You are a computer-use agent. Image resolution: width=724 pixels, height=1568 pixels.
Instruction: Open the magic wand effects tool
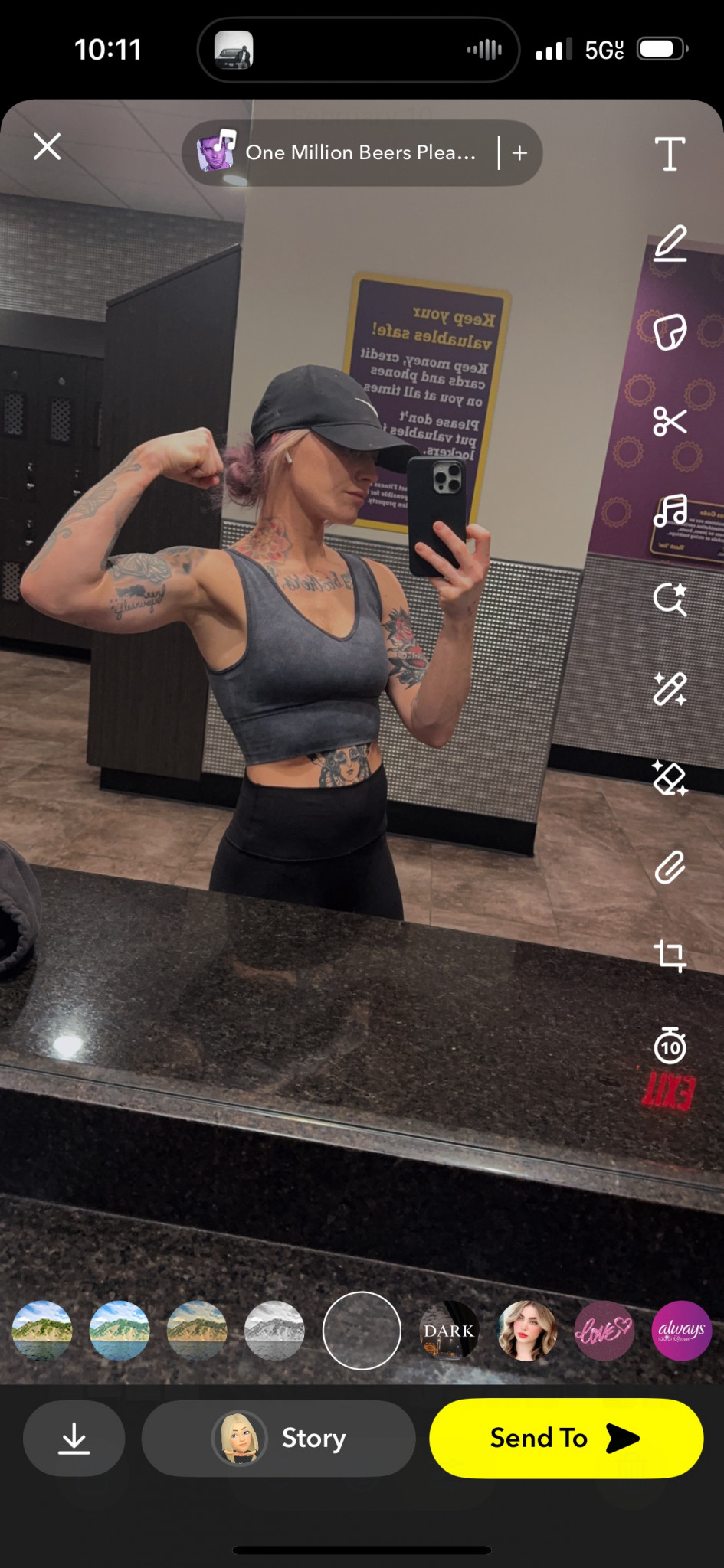pyautogui.click(x=670, y=689)
